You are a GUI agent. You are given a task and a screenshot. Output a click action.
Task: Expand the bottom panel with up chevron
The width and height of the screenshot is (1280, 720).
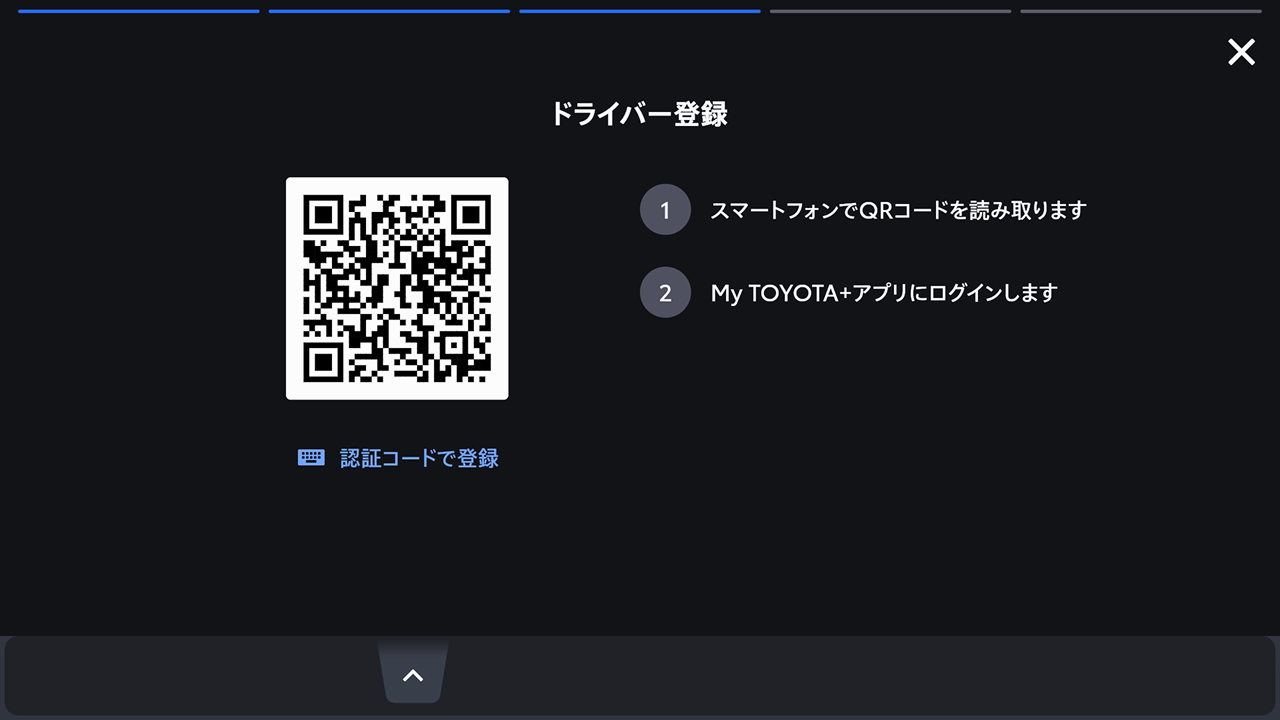click(x=413, y=675)
